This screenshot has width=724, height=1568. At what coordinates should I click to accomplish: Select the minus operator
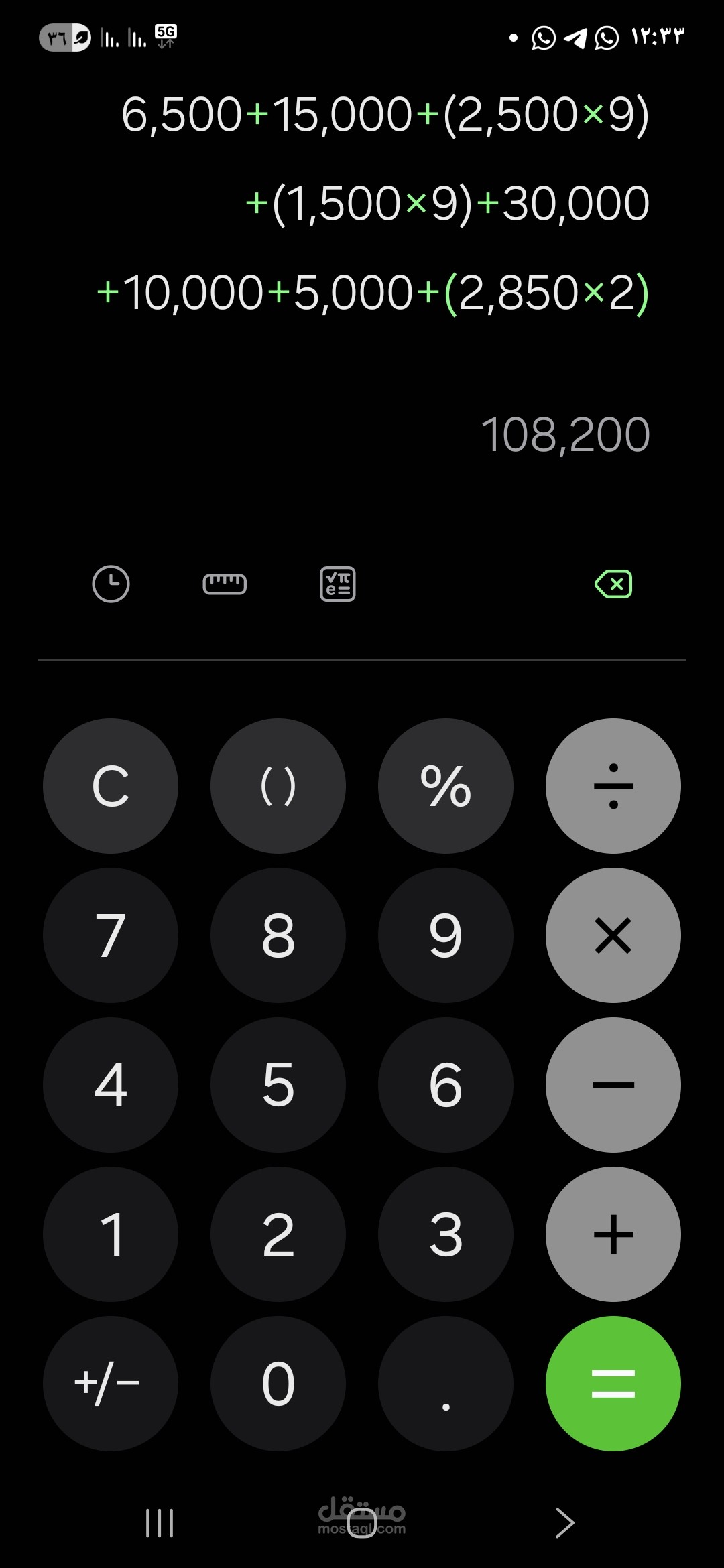[613, 1085]
